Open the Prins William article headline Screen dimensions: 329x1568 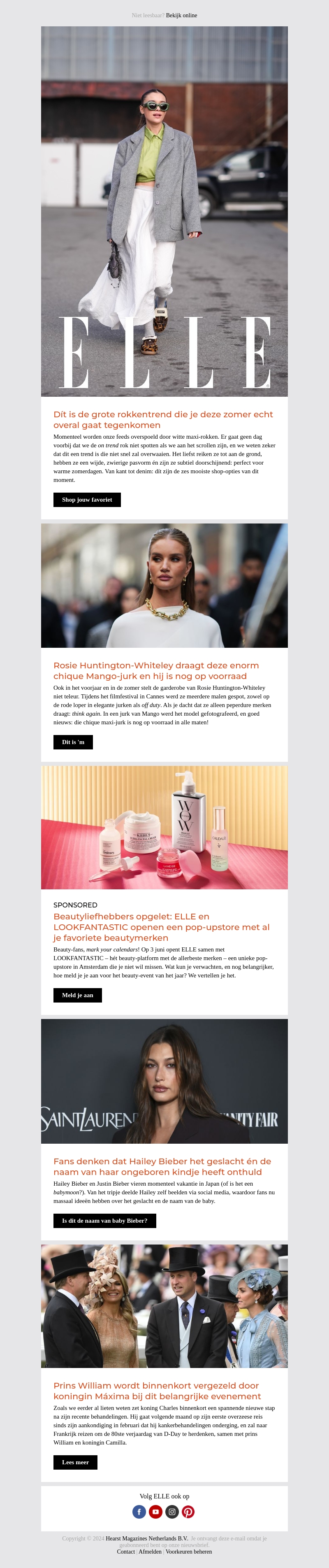(157, 1391)
